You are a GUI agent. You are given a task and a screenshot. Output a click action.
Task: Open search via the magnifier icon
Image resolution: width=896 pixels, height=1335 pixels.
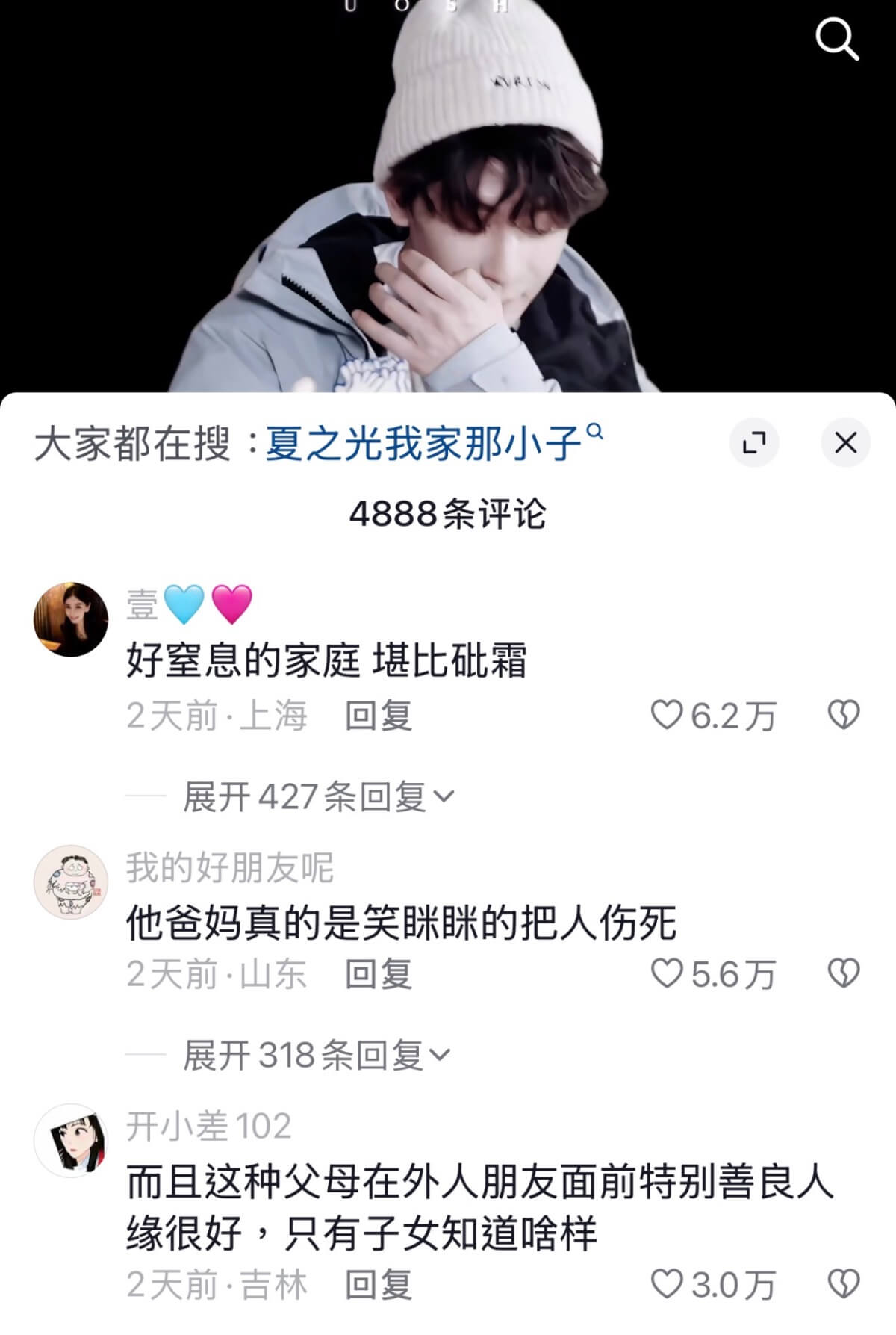[x=836, y=38]
